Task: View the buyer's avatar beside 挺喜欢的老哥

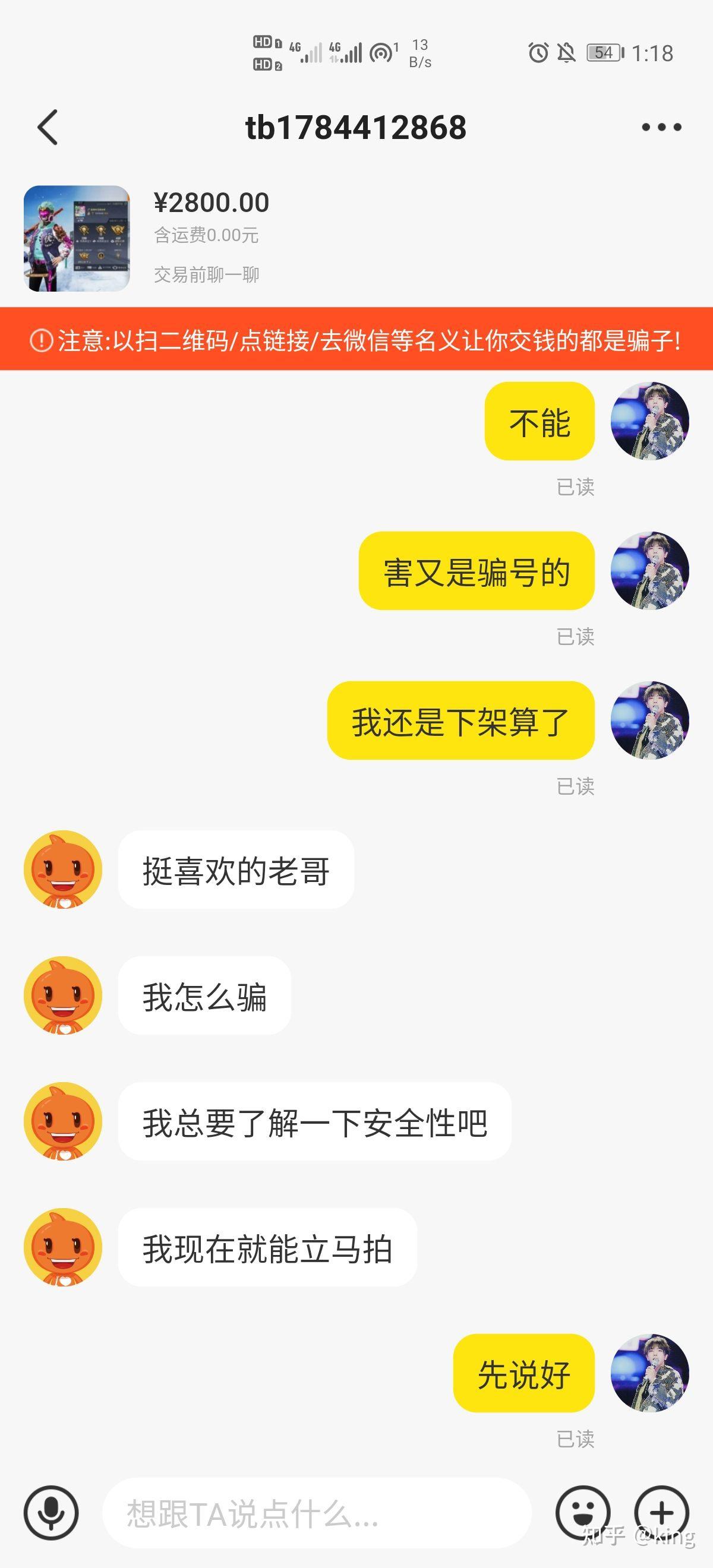Action: point(63,869)
